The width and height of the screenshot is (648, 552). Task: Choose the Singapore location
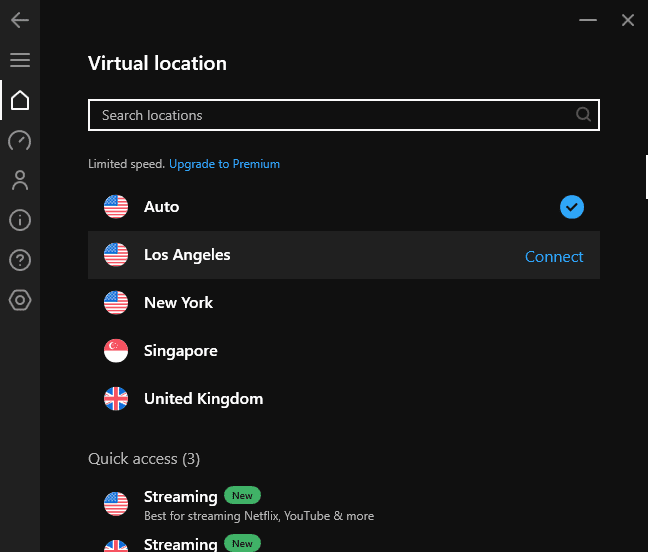pyautogui.click(x=180, y=351)
